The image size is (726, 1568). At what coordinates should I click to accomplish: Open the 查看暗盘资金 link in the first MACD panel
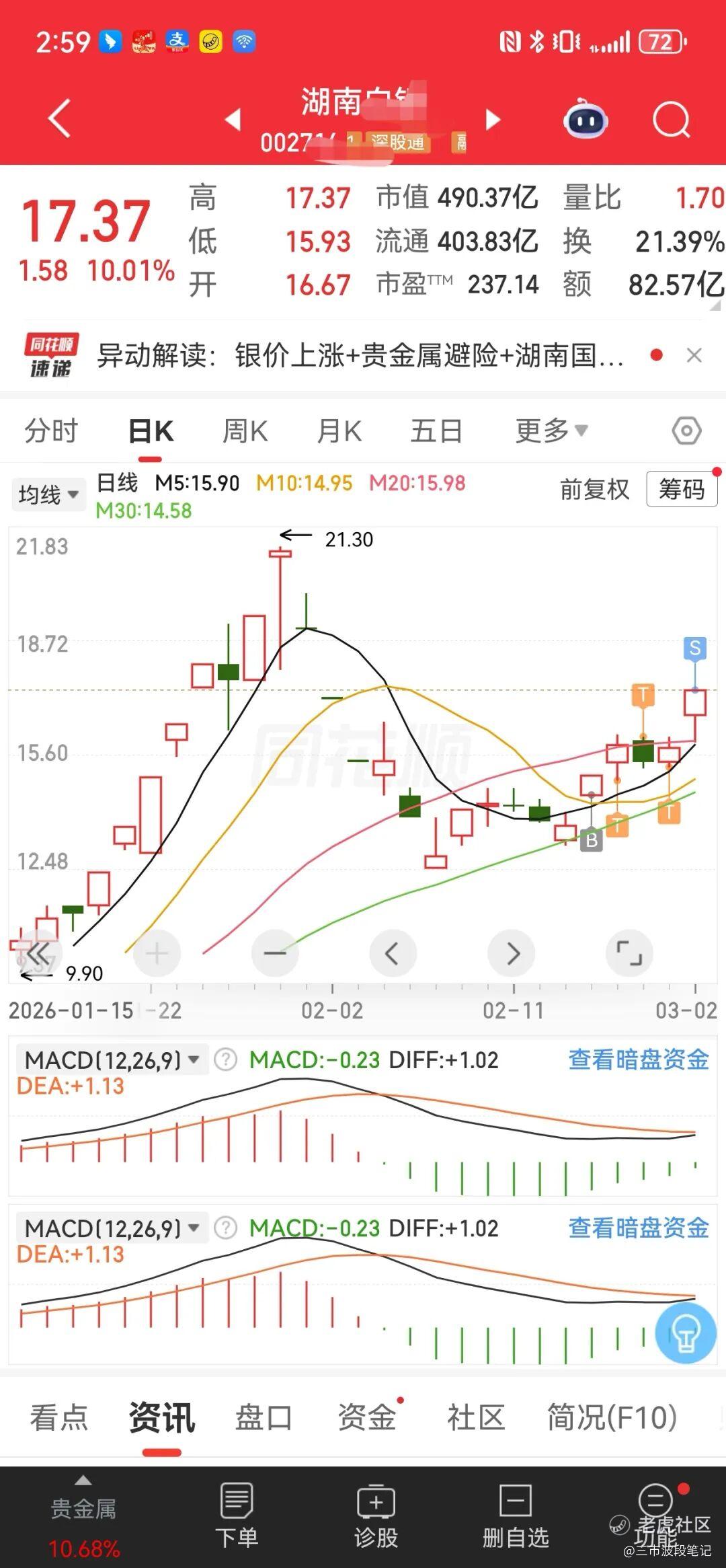pos(638,1059)
